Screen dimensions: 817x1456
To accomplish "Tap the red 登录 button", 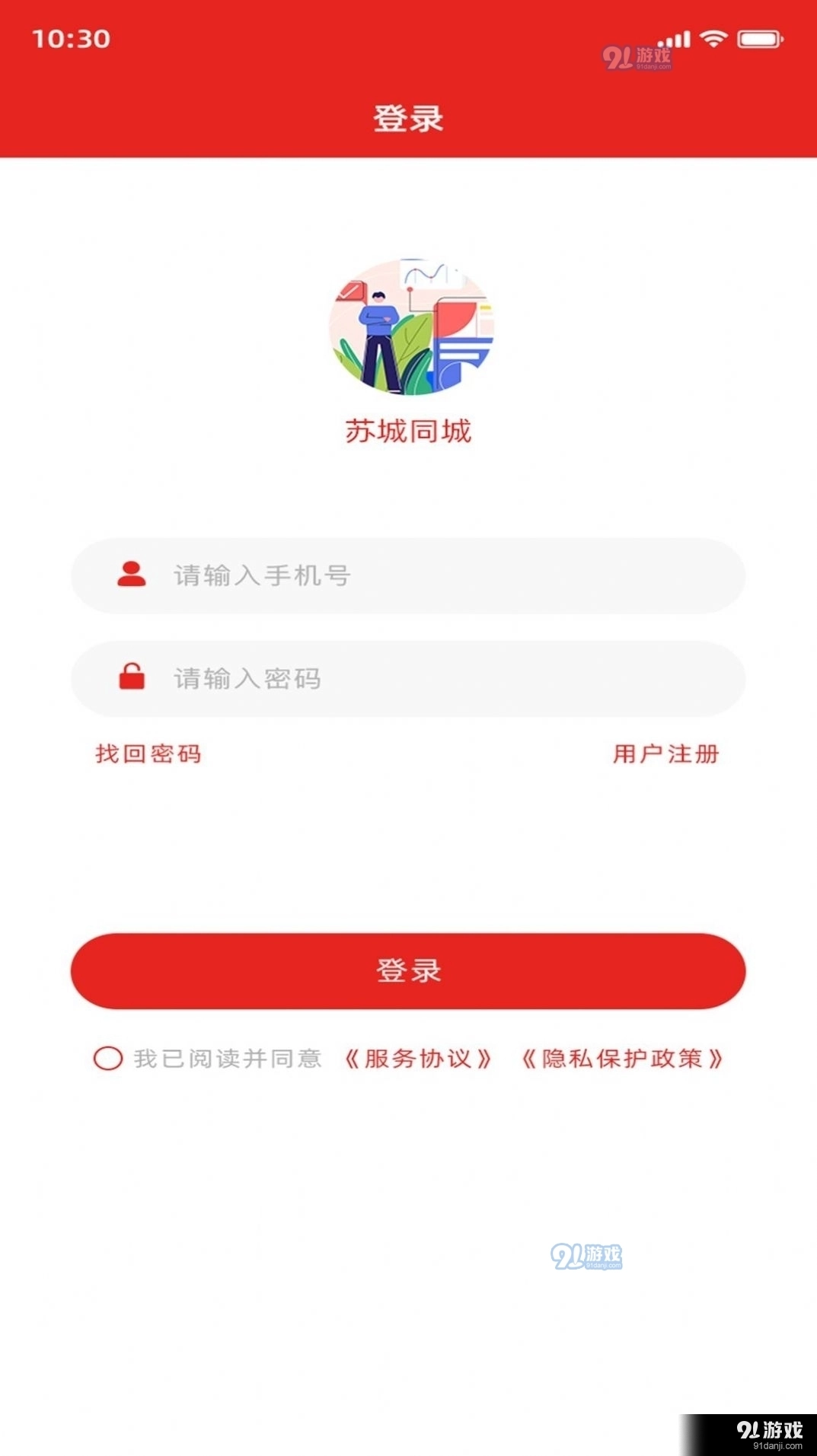I will point(407,970).
